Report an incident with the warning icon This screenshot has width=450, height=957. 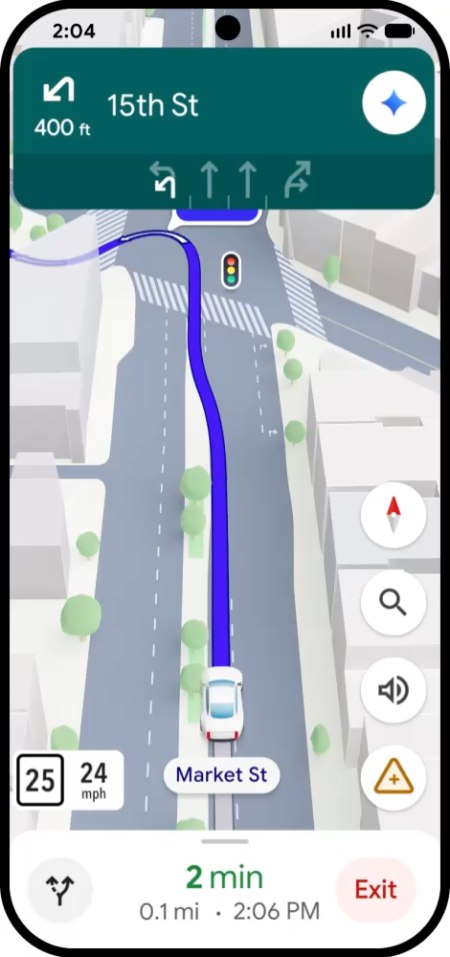(393, 778)
